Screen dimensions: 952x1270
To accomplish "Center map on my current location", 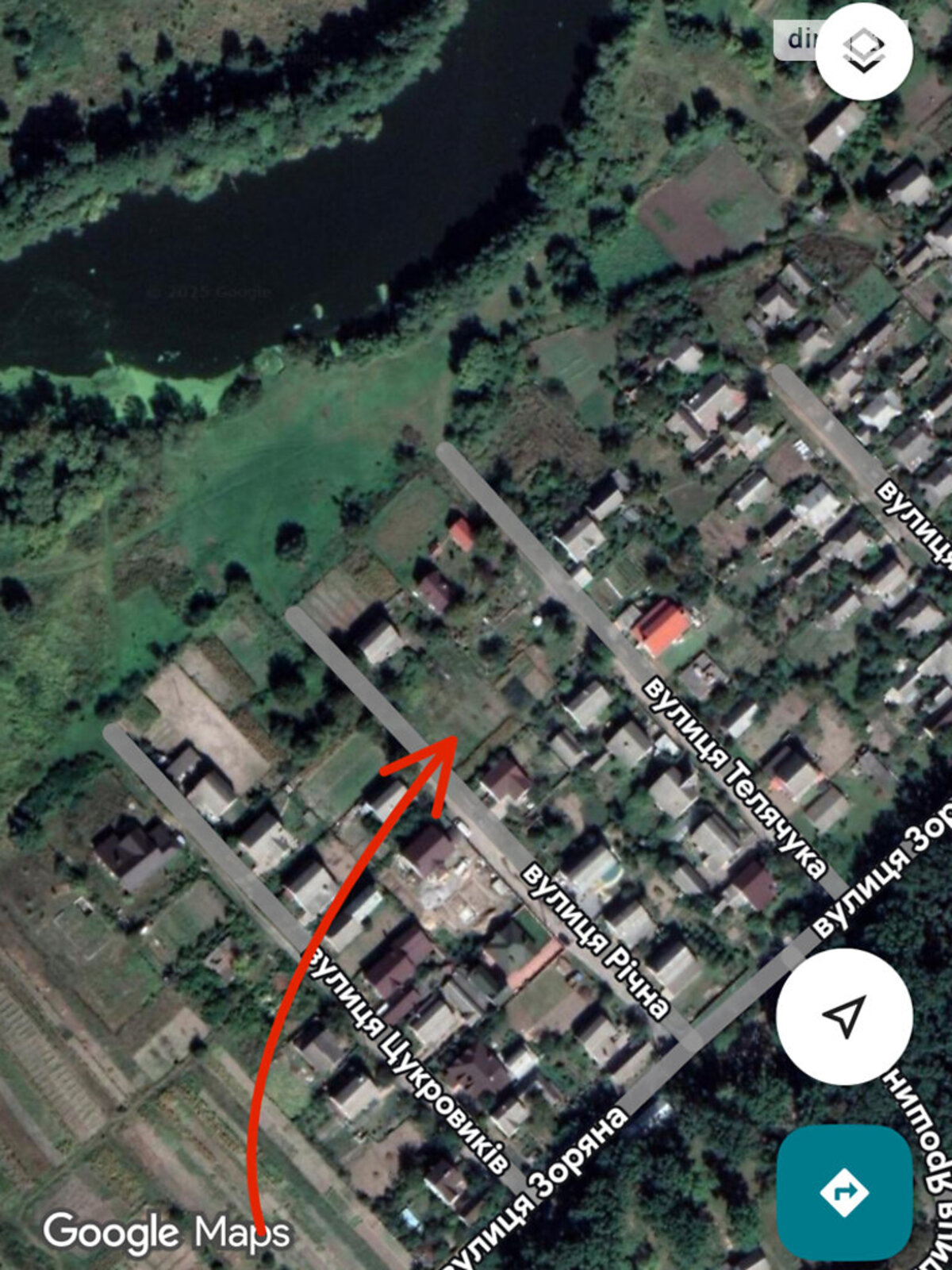I will [844, 1016].
